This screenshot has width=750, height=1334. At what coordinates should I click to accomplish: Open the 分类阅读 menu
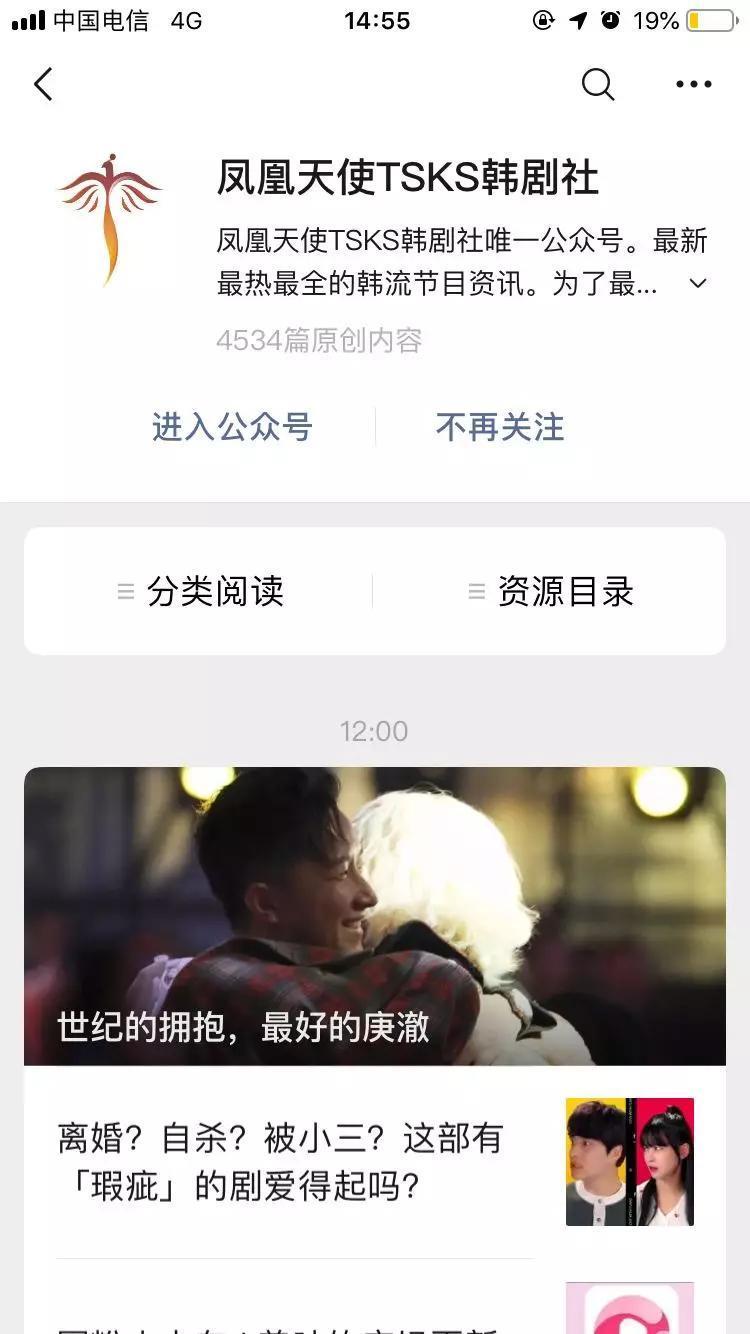tap(200, 591)
